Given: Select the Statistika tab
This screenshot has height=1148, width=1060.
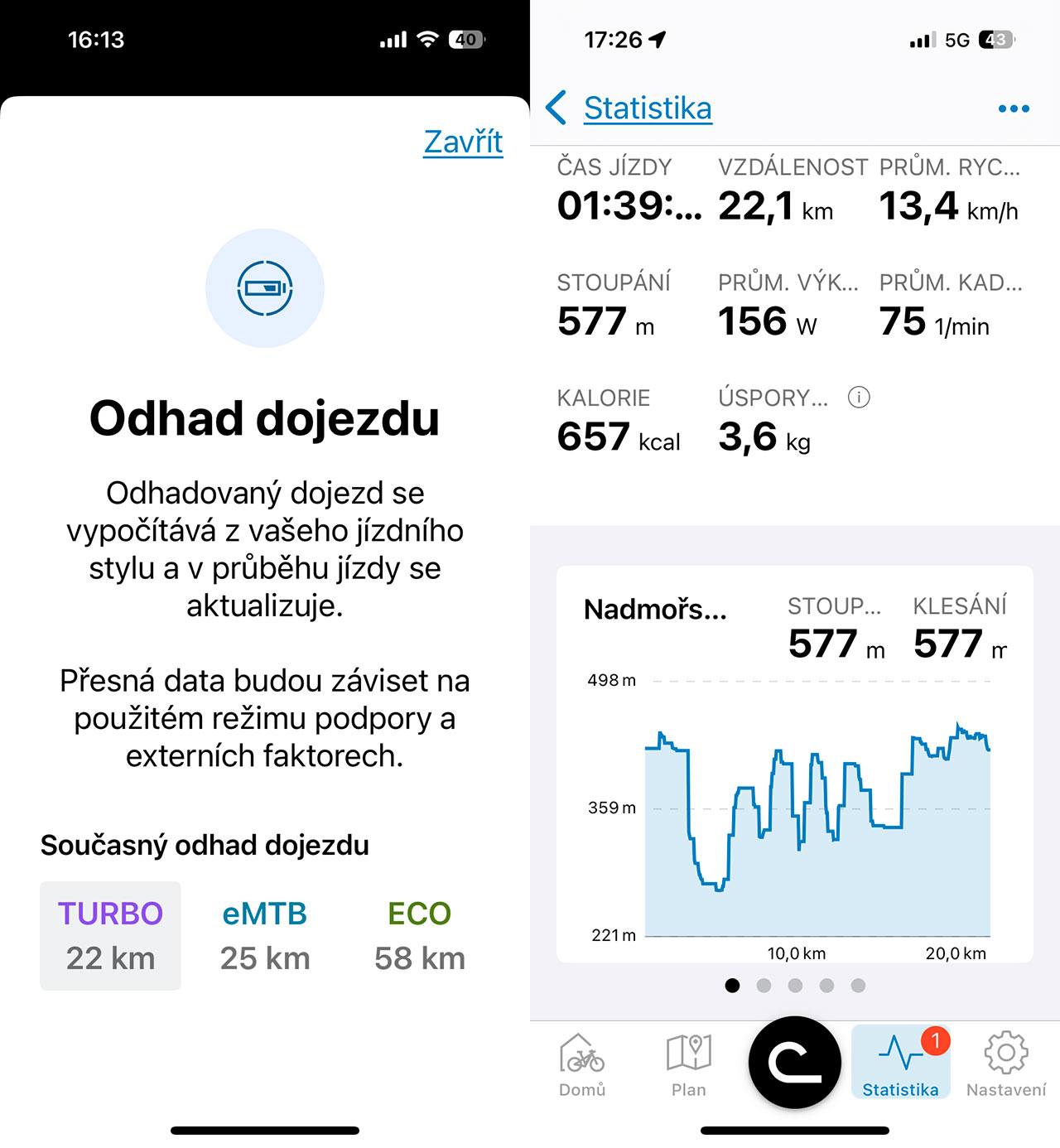Looking at the screenshot, I should click(900, 1065).
